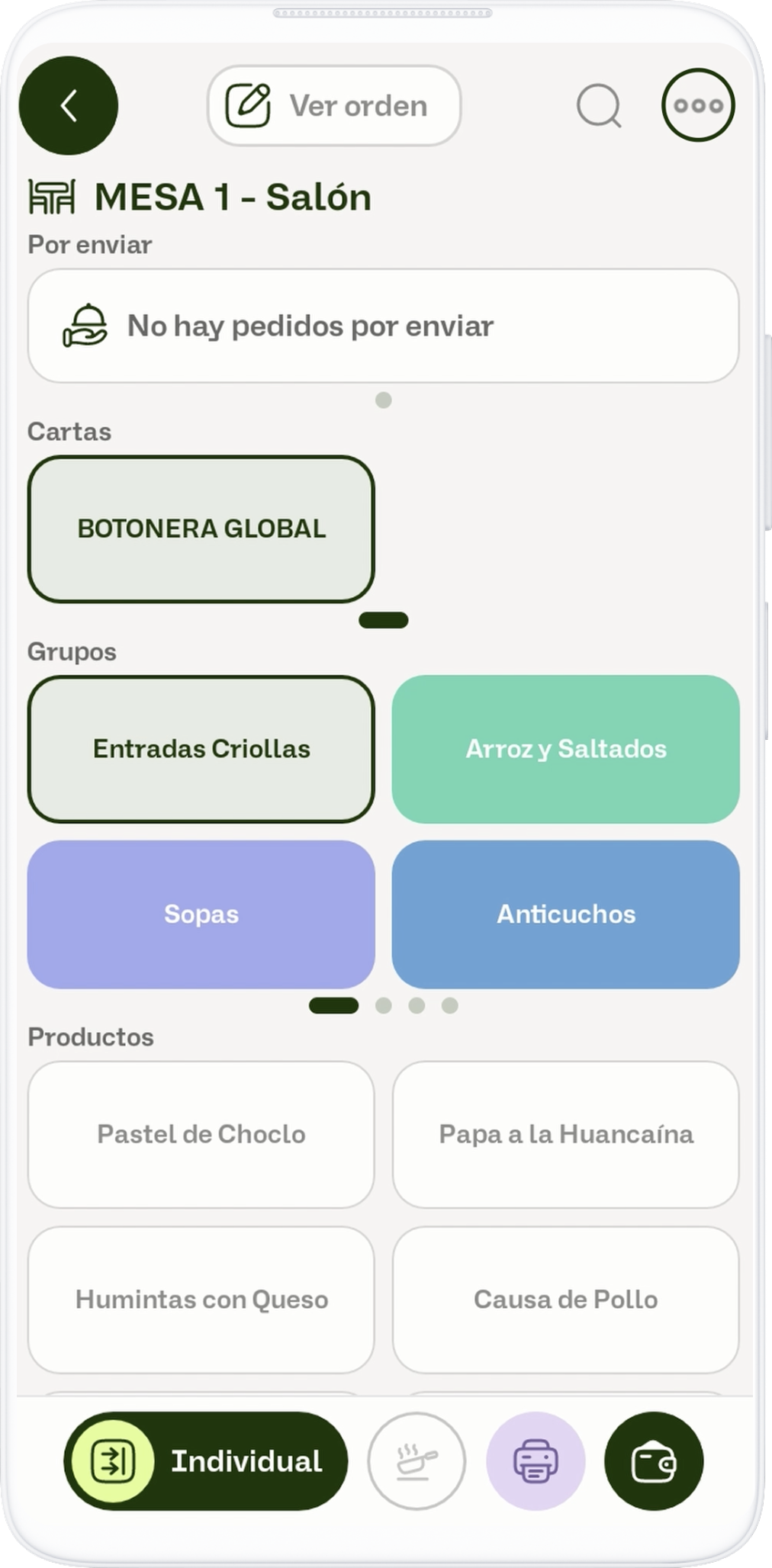Screen dimensions: 772x1568
Task: Open the Ver orden button
Action: pos(334,105)
